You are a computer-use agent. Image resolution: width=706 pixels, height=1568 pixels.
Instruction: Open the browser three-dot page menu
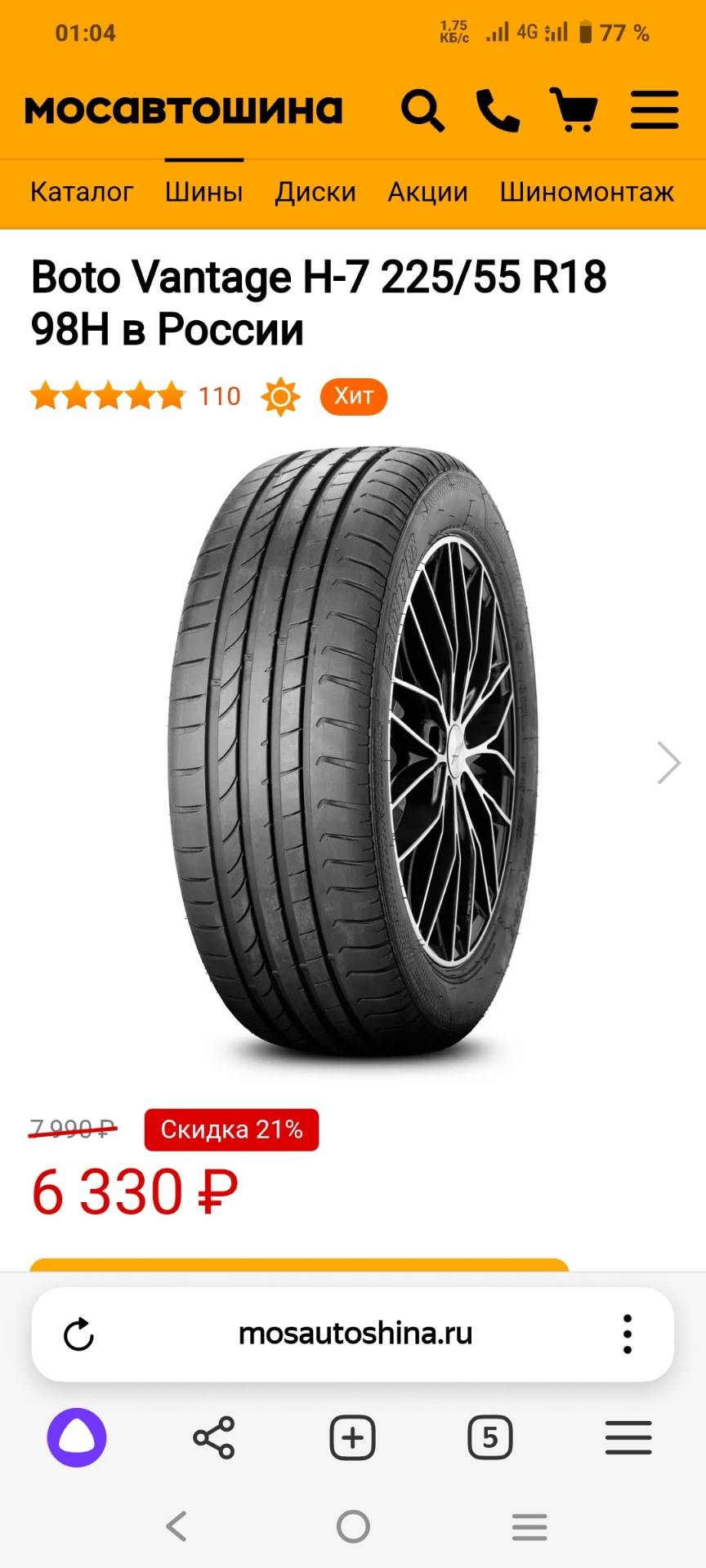click(628, 1334)
